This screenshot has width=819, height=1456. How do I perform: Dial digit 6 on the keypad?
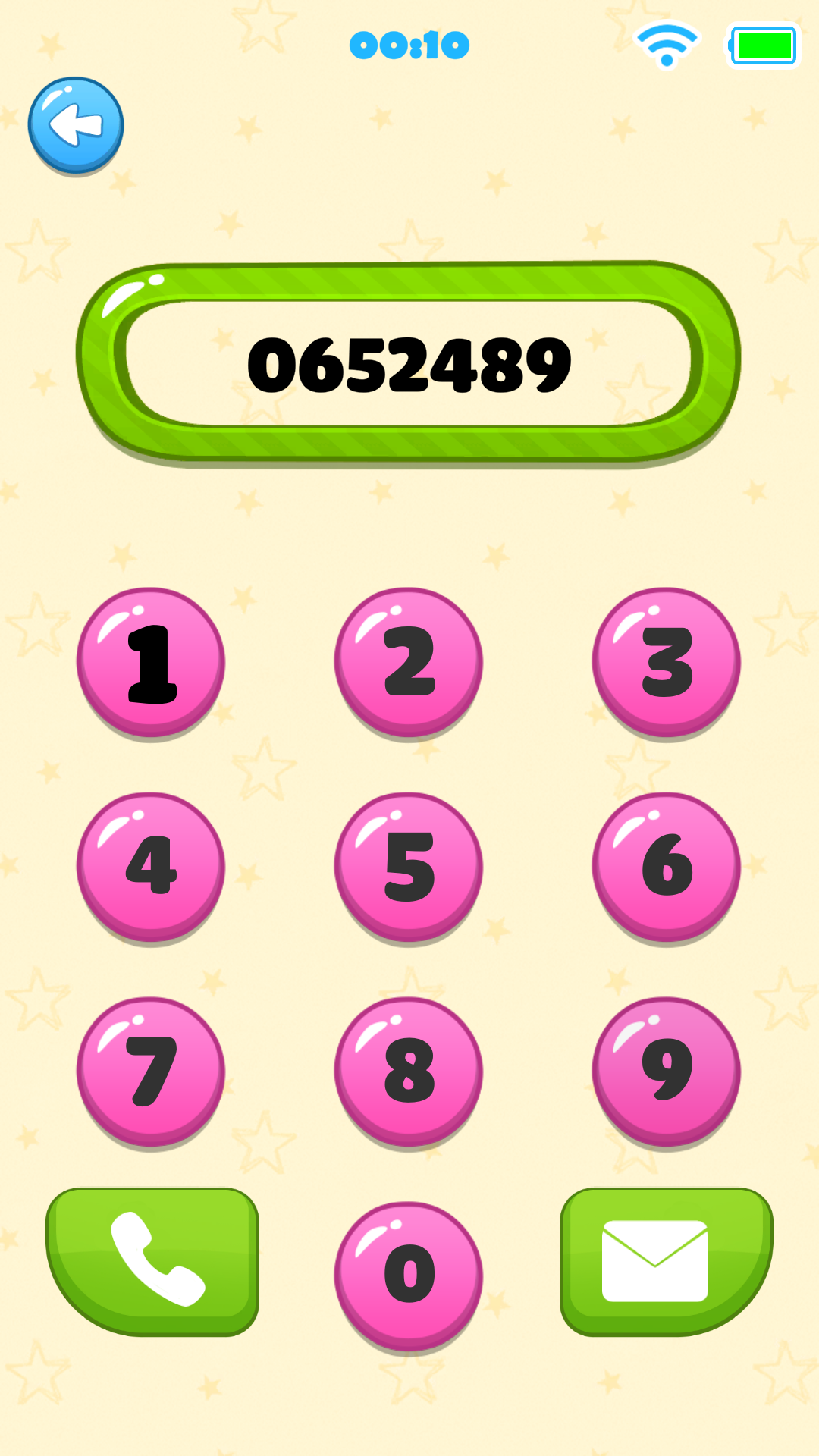click(x=667, y=867)
